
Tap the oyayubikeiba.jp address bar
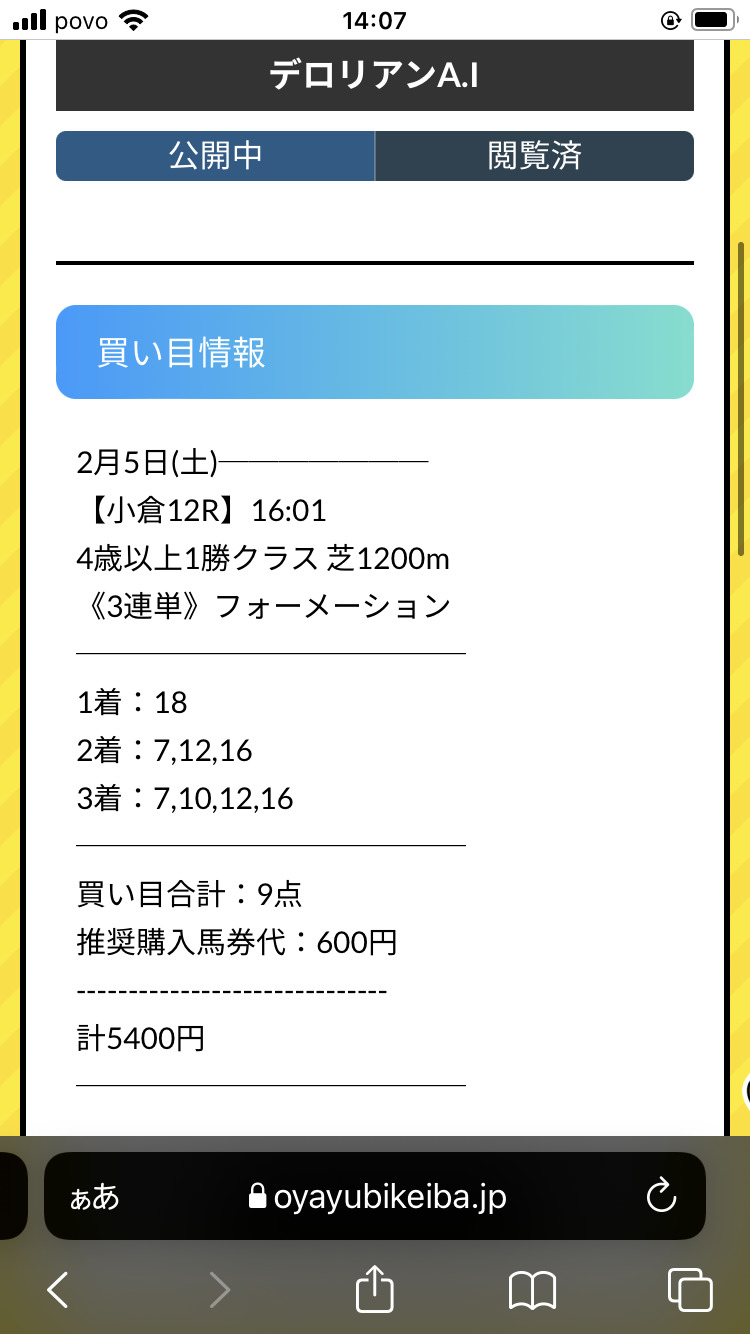[375, 1196]
